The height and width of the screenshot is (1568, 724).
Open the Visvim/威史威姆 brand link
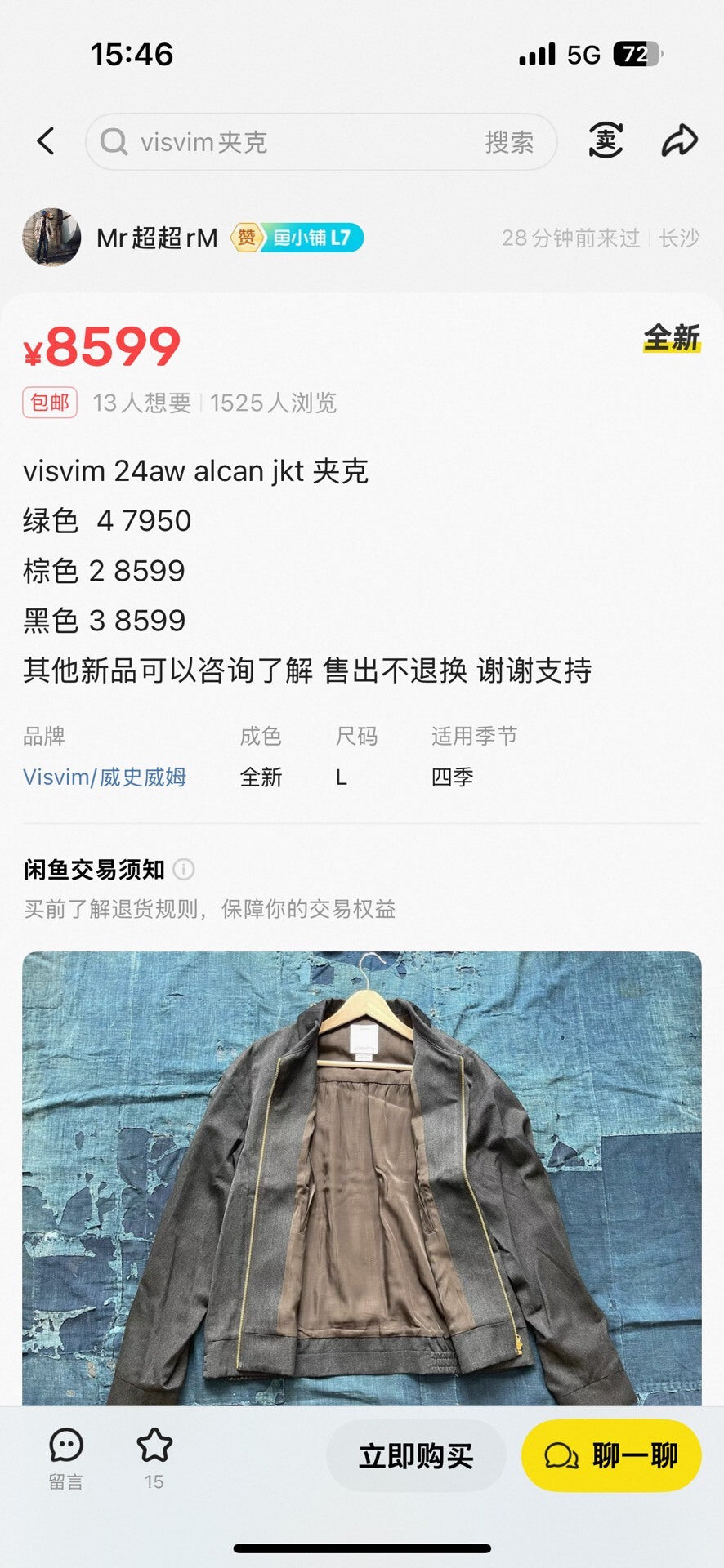105,777
